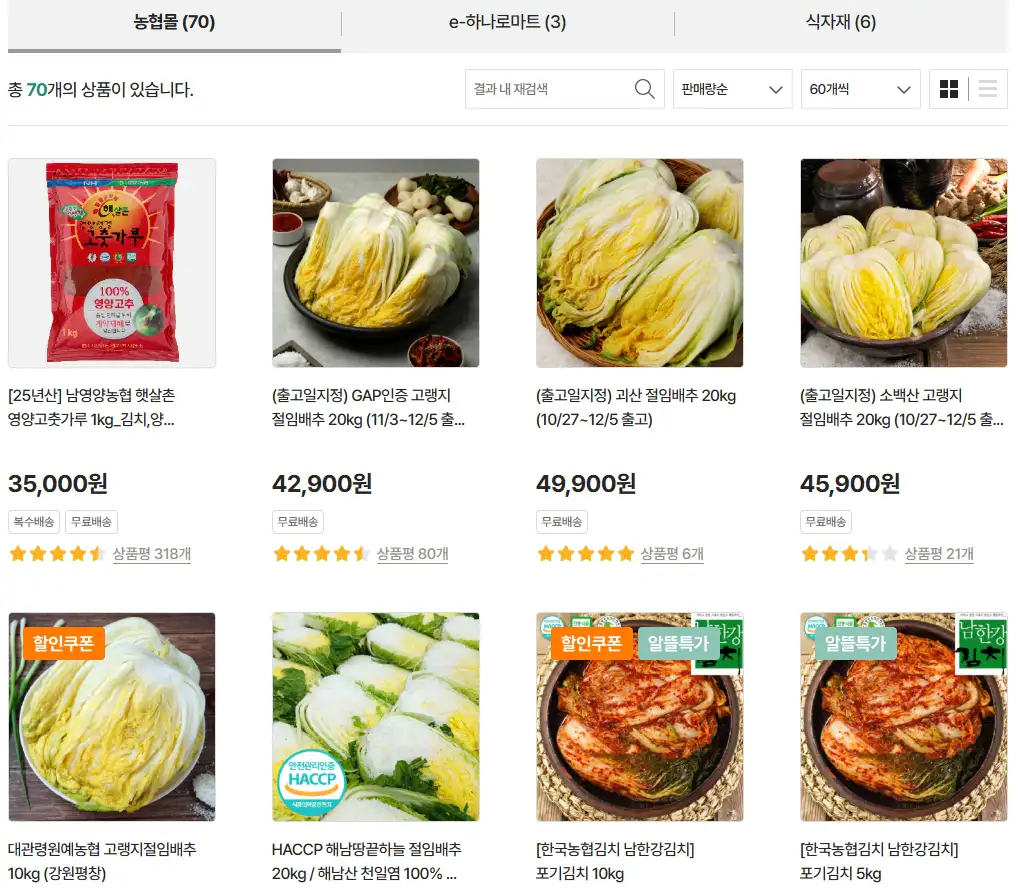The height and width of the screenshot is (889, 1016).
Task: Open the HACCP 해남땅끝하늘 절임배추 product
Action: 366,861
